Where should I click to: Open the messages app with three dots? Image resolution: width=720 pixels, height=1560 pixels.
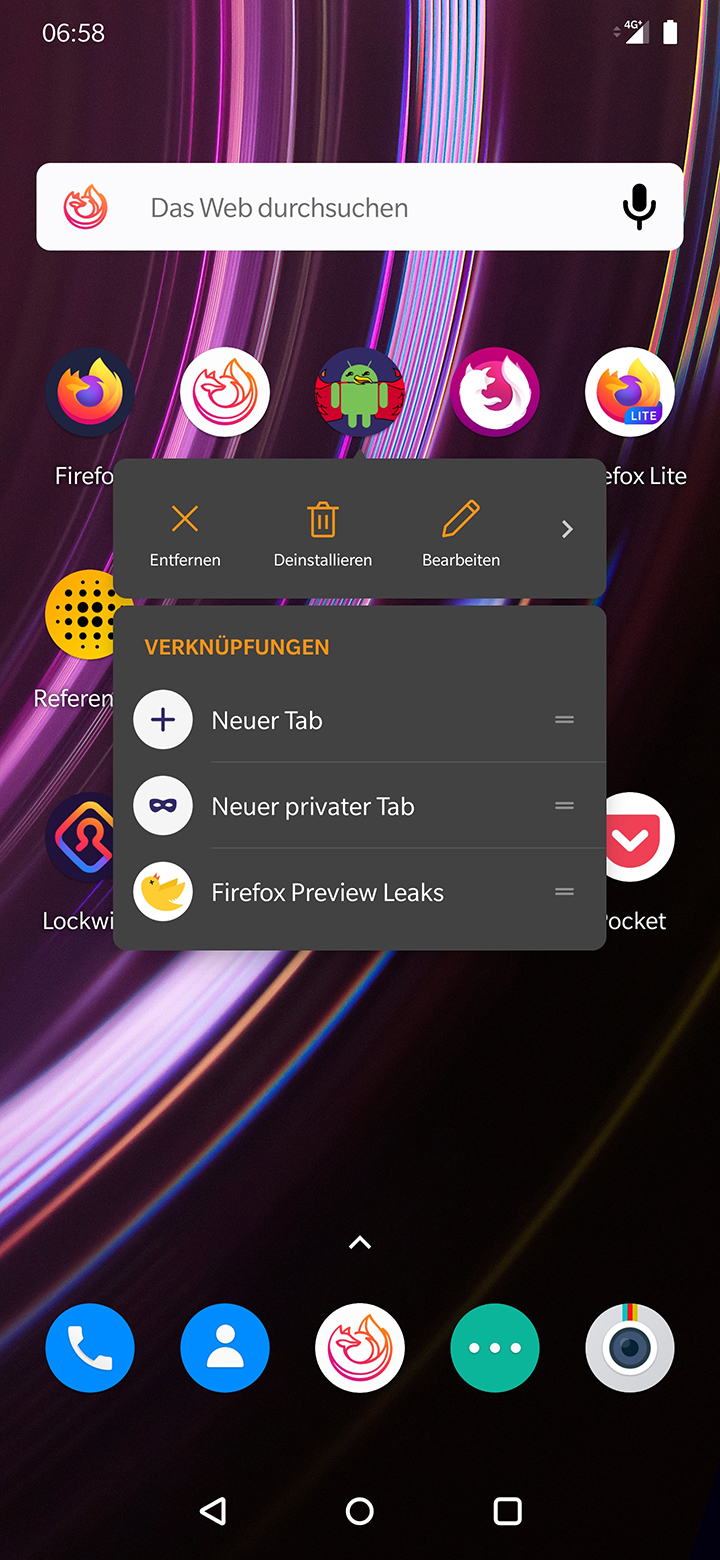[495, 1348]
